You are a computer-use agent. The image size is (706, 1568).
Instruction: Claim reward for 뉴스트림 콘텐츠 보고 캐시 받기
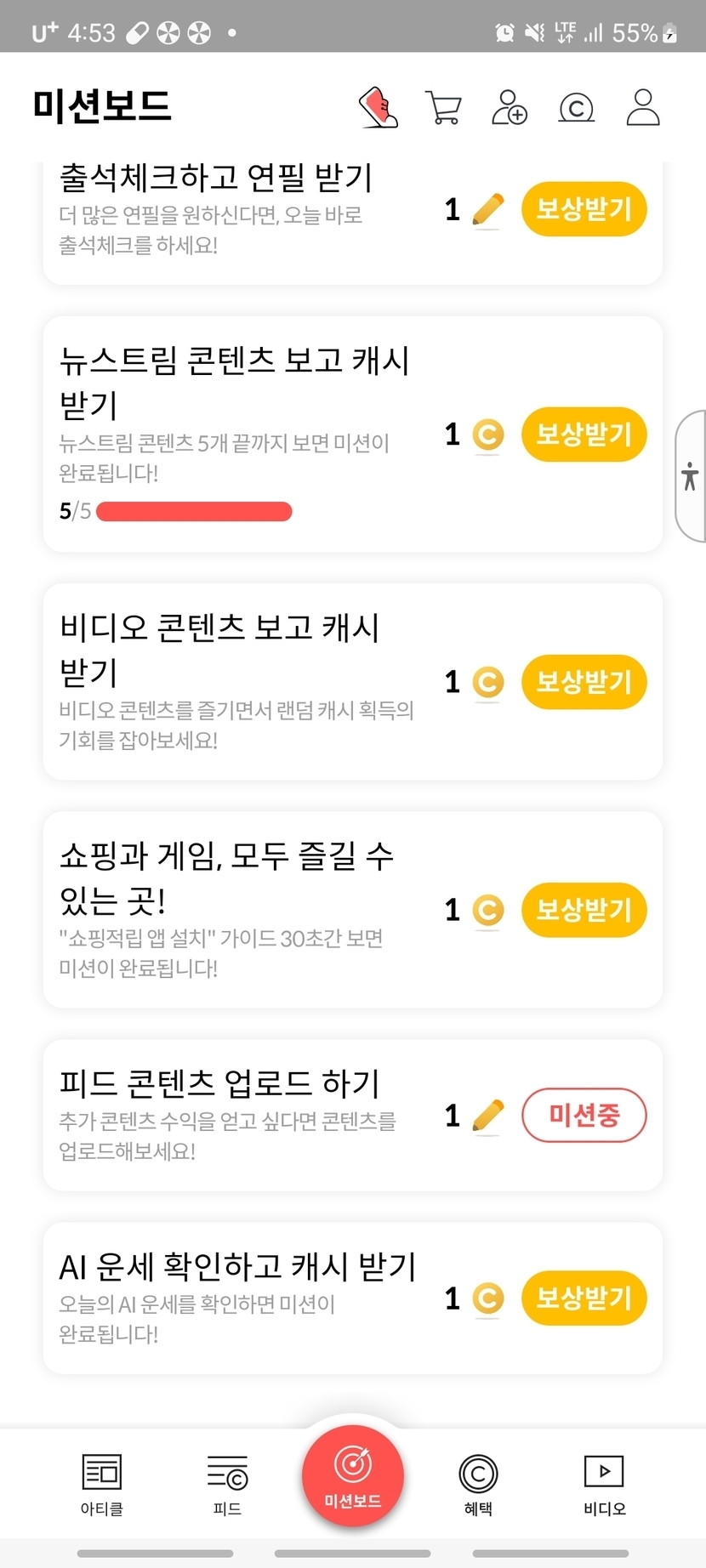point(584,435)
